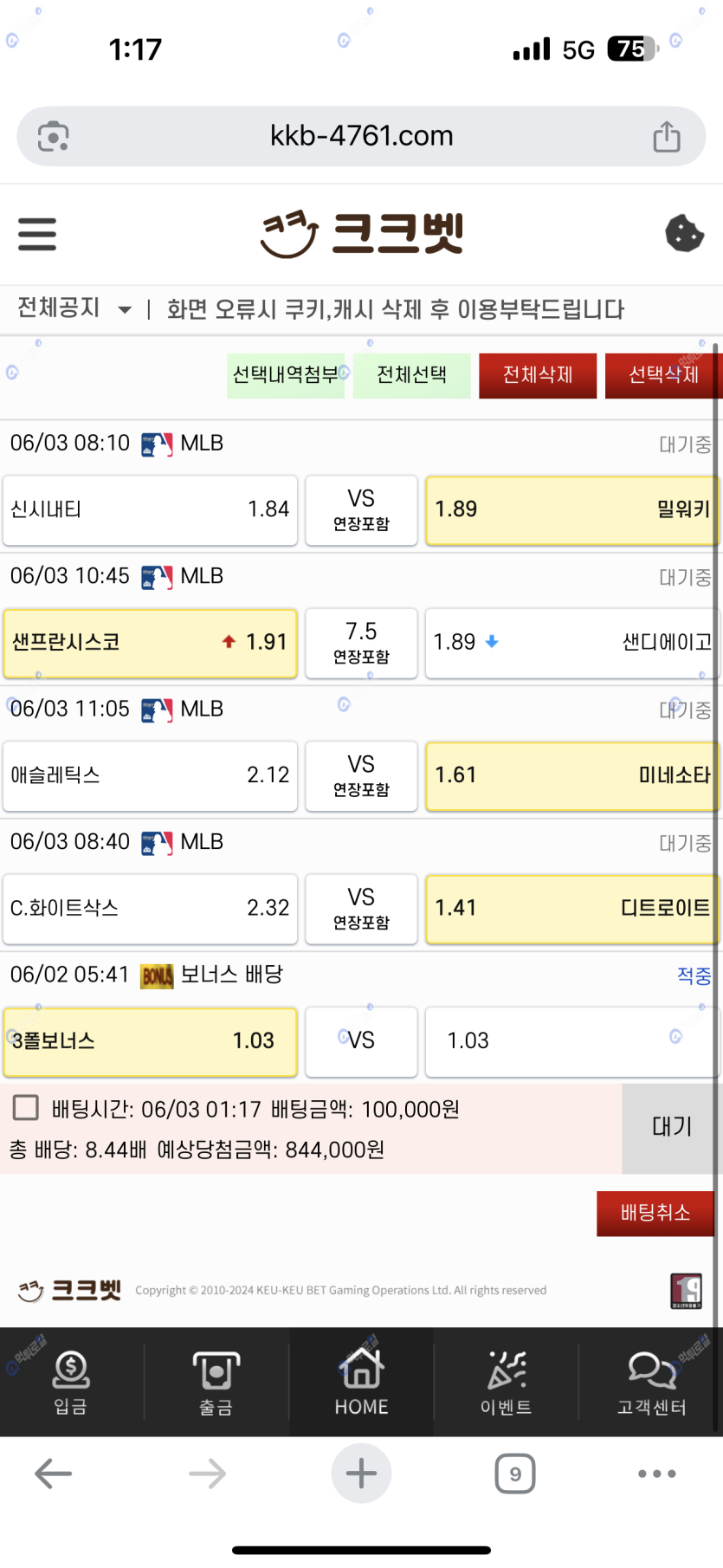Tap the 배팅취소 button
The image size is (723, 1568).
tap(655, 1213)
